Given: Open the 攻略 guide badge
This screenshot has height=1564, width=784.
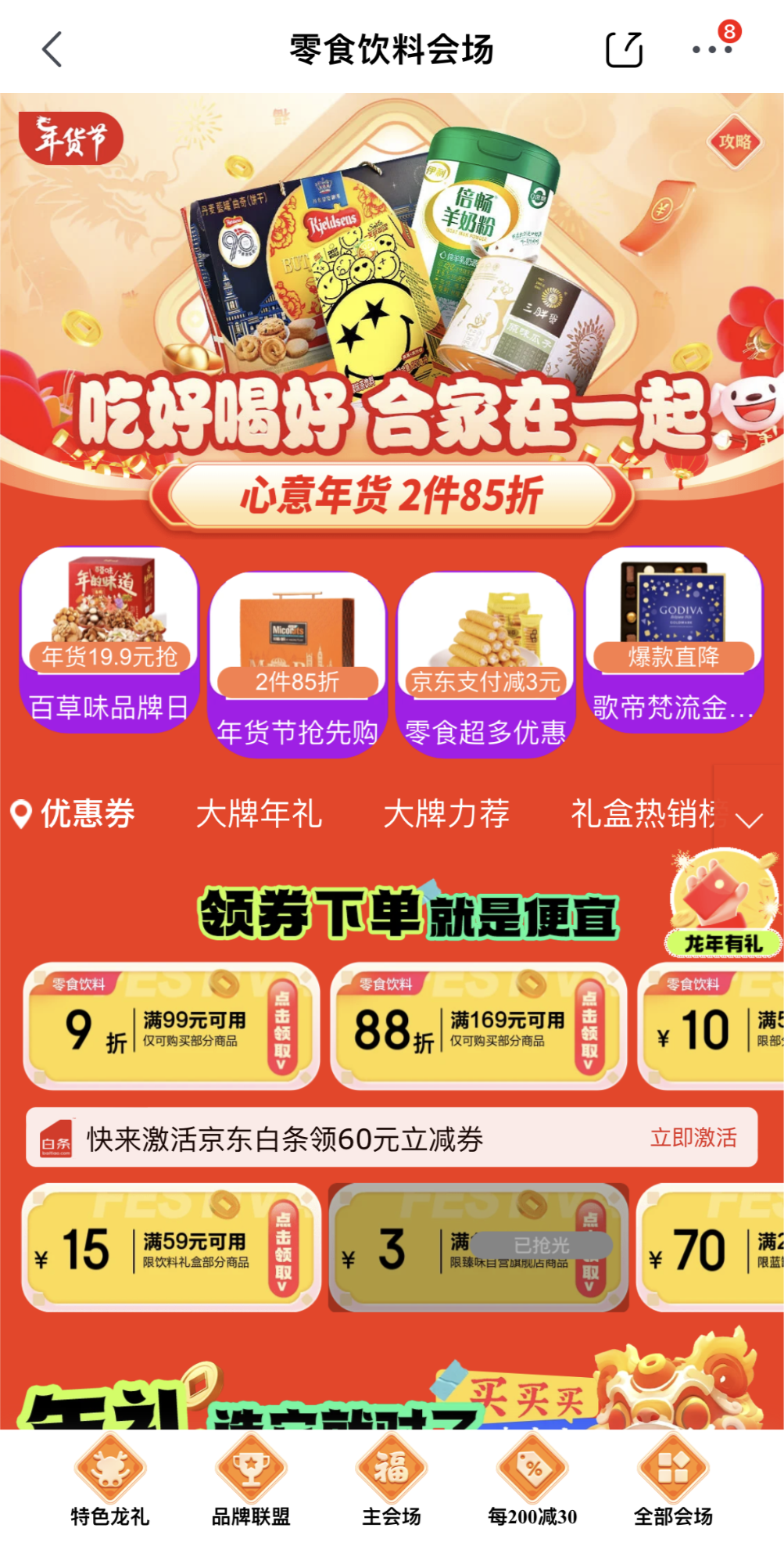Looking at the screenshot, I should [x=735, y=142].
